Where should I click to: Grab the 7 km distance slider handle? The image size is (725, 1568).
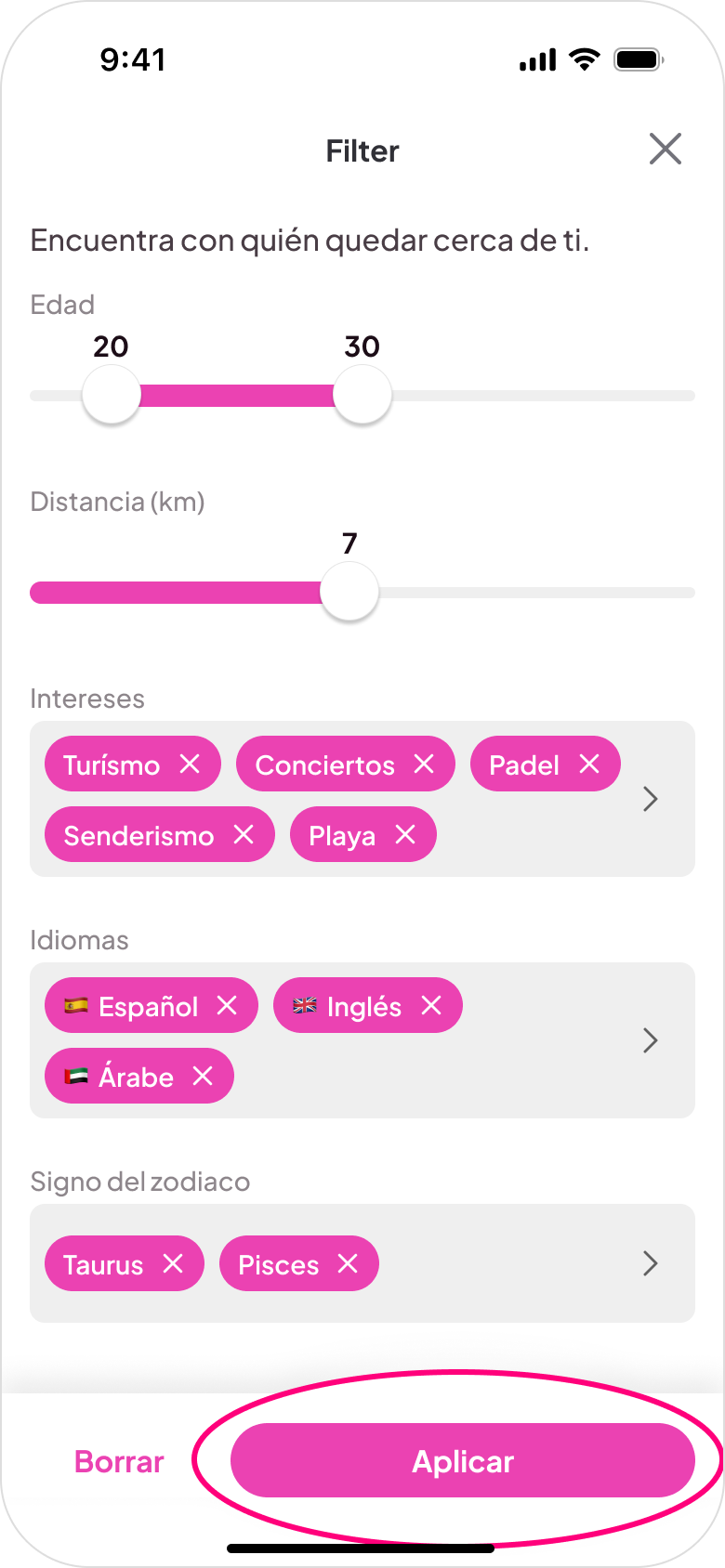pos(349,592)
